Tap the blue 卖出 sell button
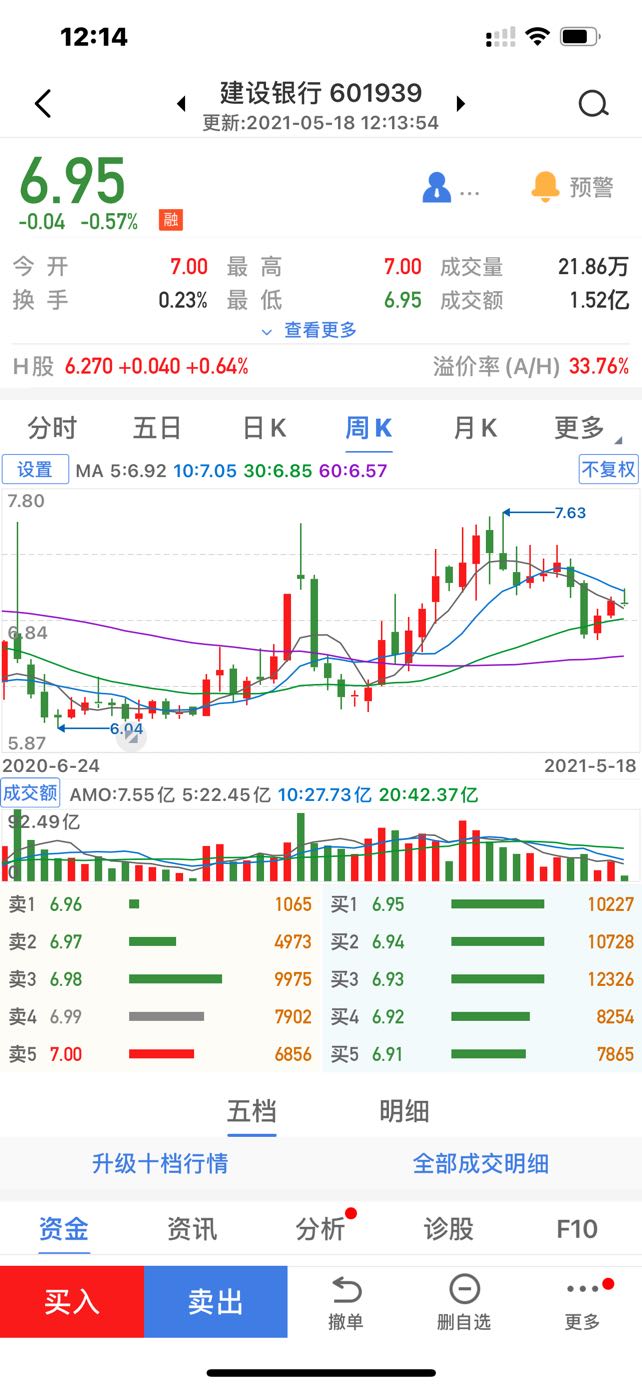The image size is (642, 1389). coord(216,1301)
